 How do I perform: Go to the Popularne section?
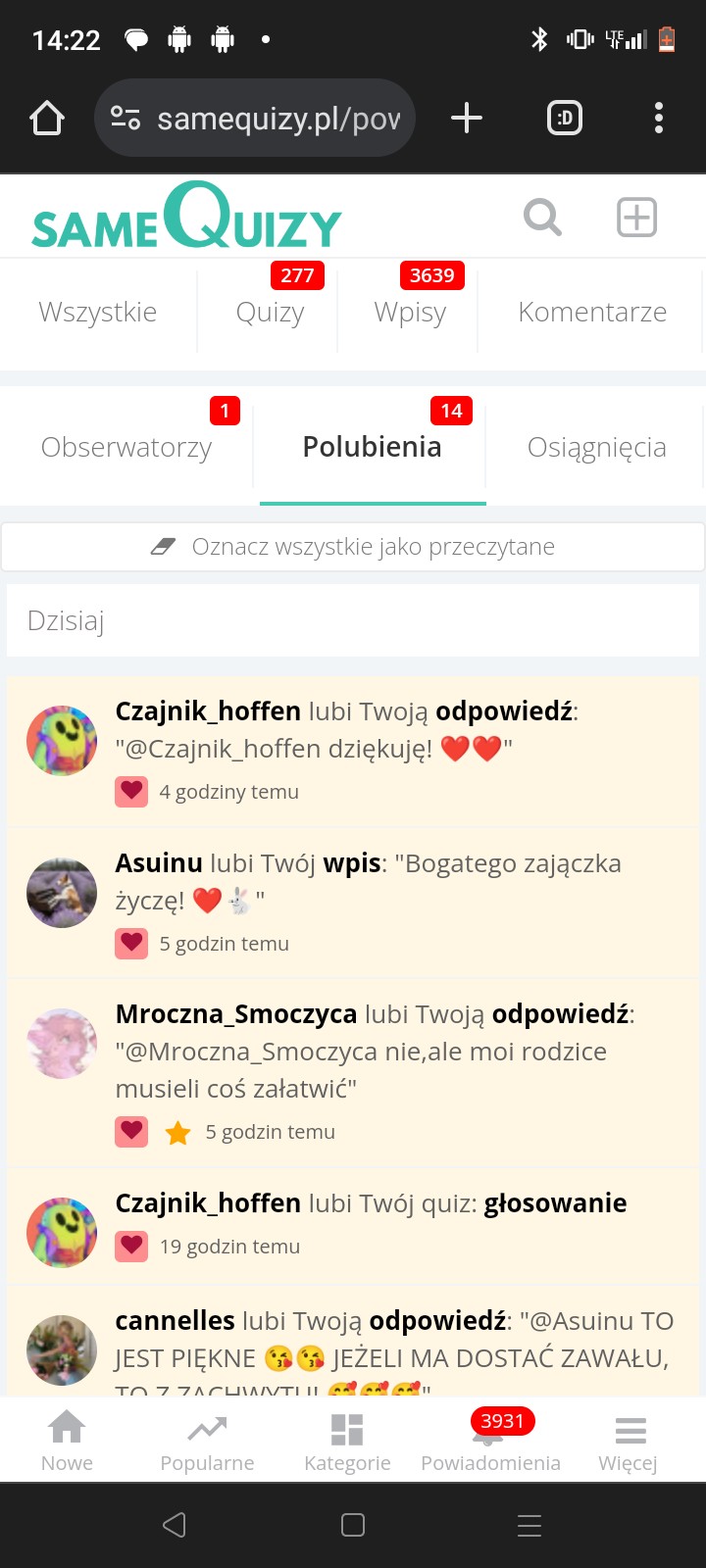pyautogui.click(x=207, y=1441)
